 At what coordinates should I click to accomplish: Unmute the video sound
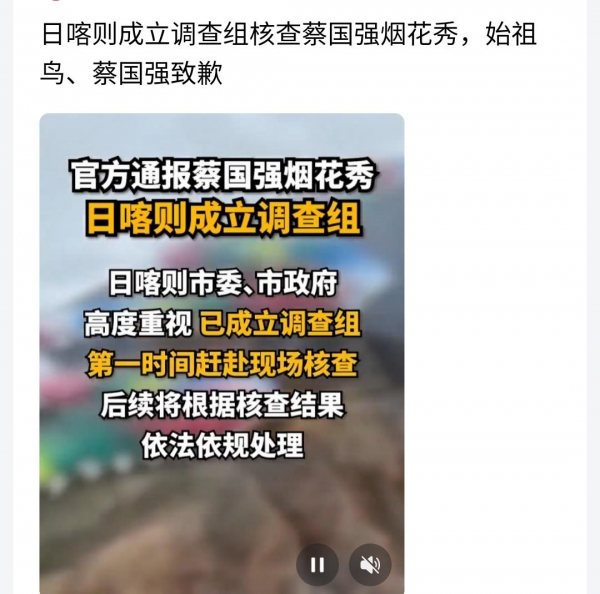369,565
